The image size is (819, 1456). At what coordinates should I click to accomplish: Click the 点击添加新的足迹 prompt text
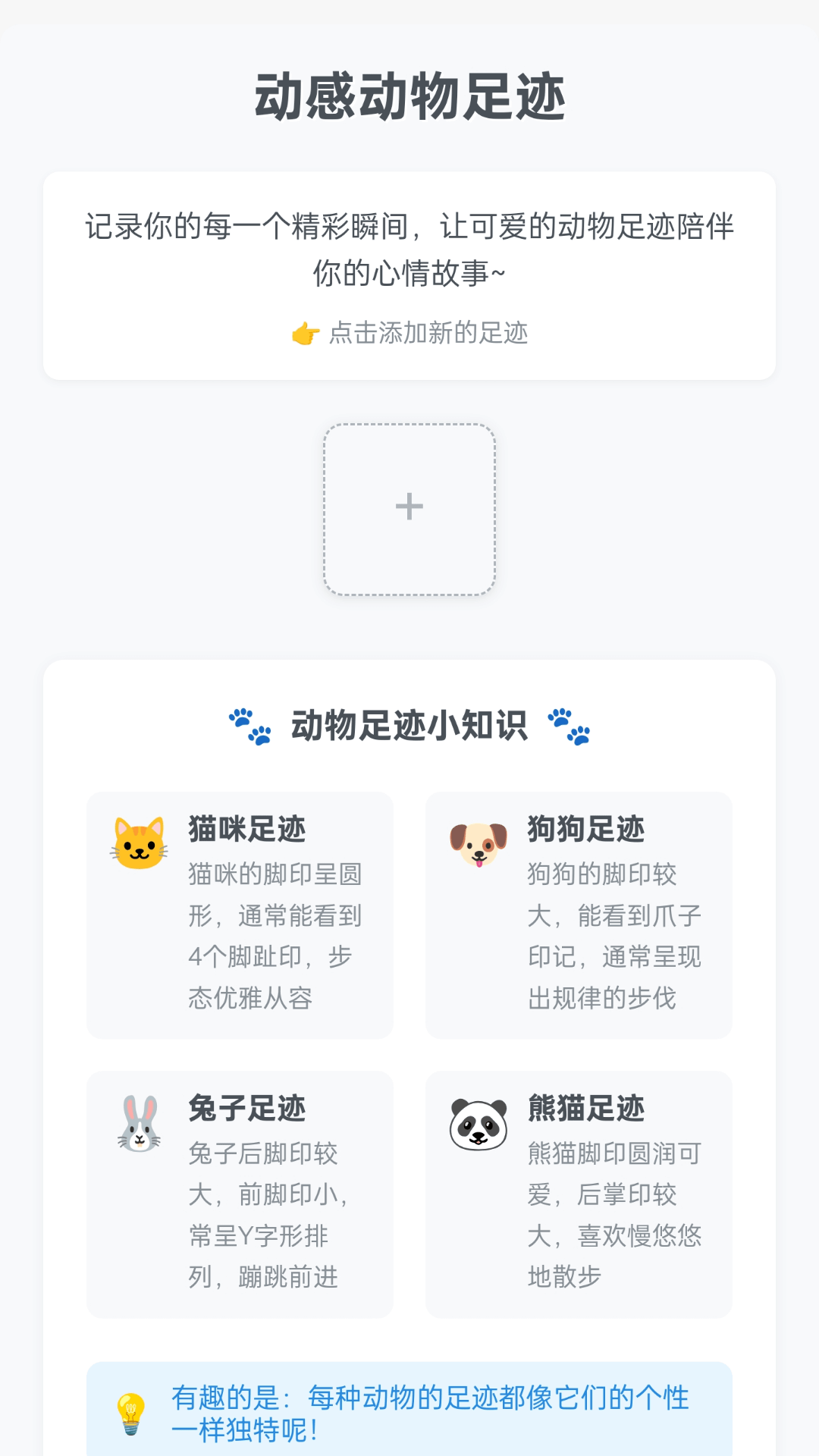[x=428, y=332]
